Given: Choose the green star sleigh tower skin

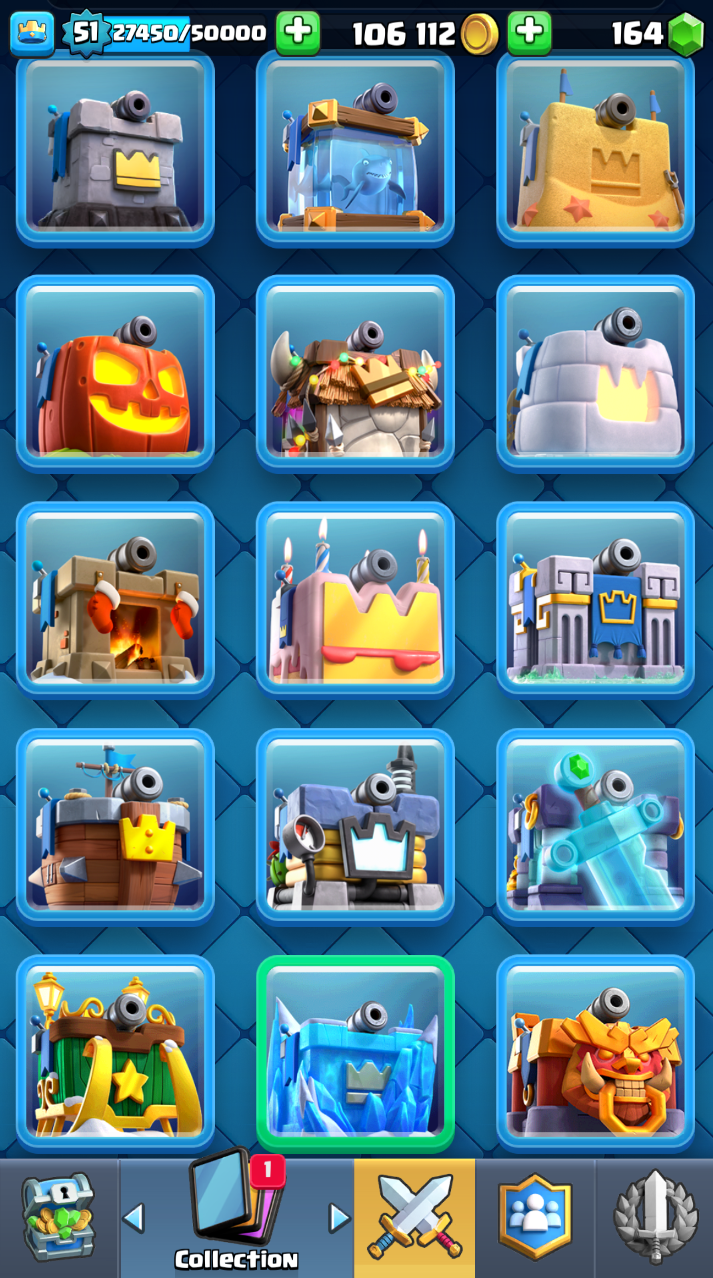Looking at the screenshot, I should (115, 1053).
